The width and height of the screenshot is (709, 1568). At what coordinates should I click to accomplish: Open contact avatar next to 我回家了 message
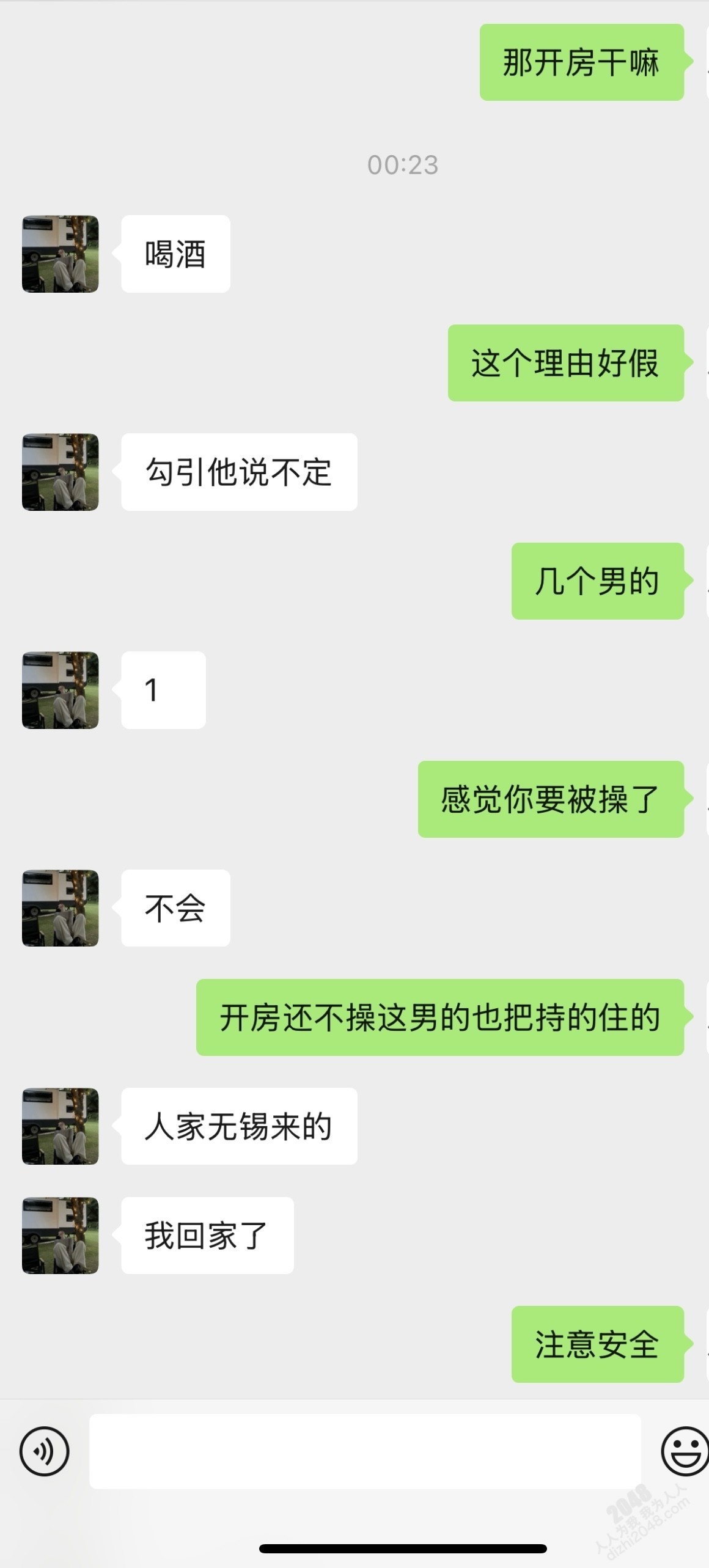coord(61,1236)
